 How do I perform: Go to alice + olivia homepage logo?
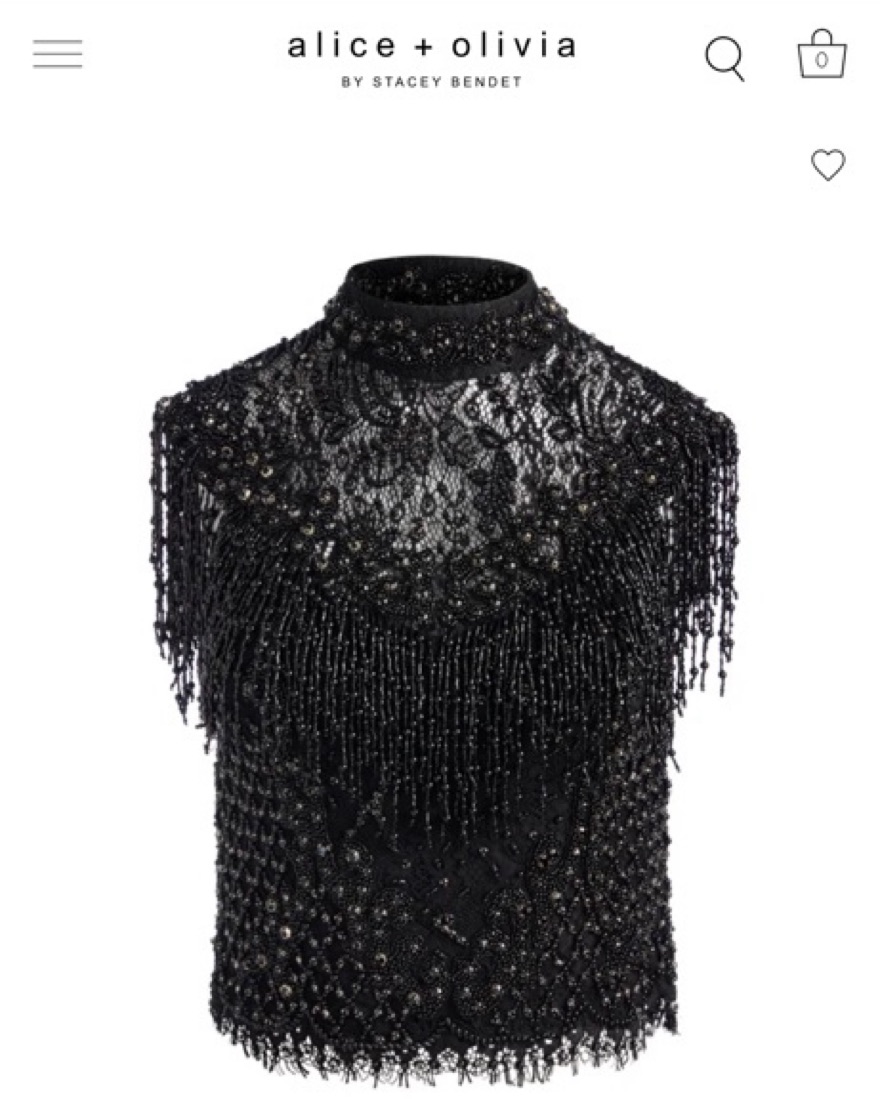[x=431, y=58]
